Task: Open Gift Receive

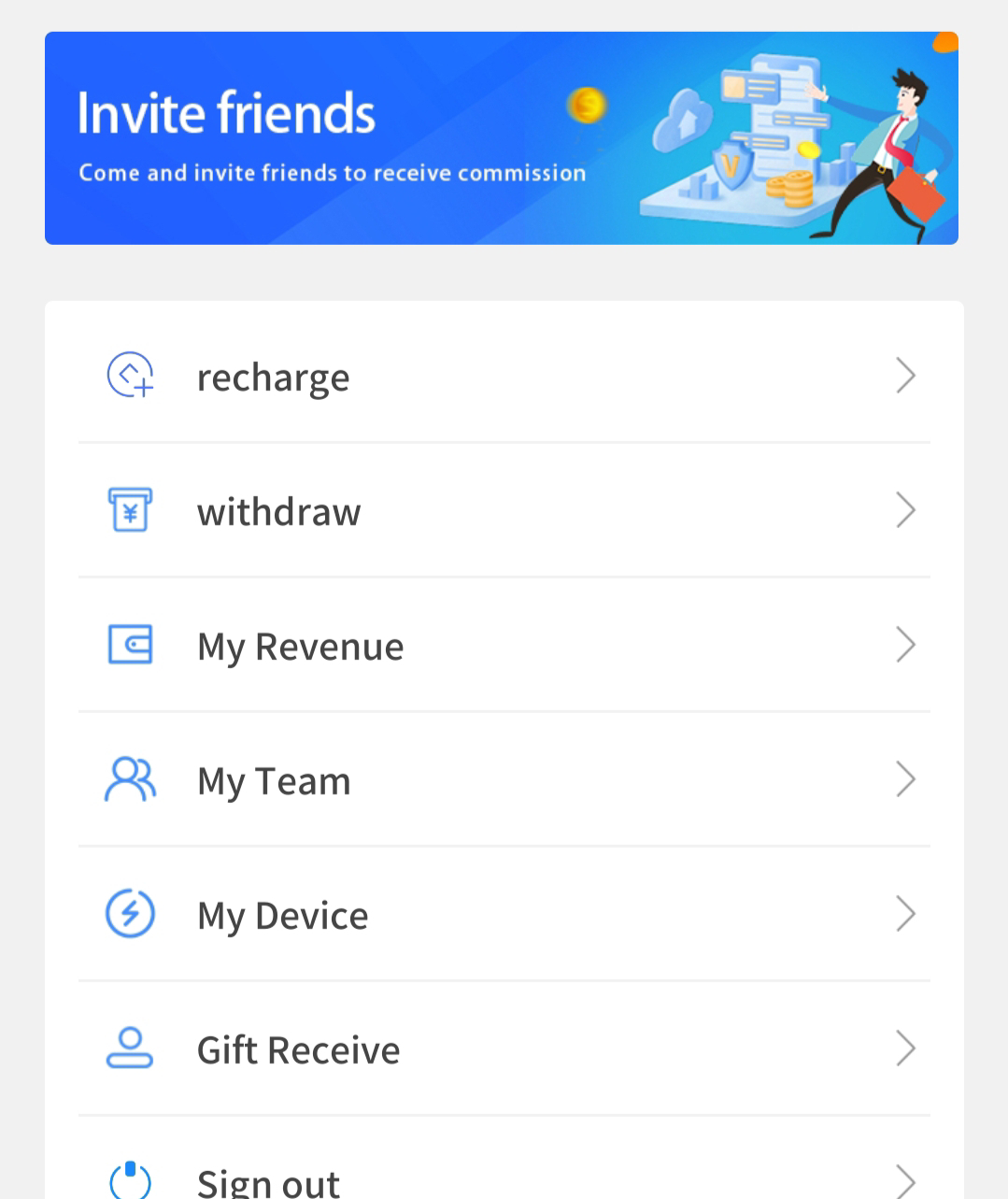Action: [504, 1049]
